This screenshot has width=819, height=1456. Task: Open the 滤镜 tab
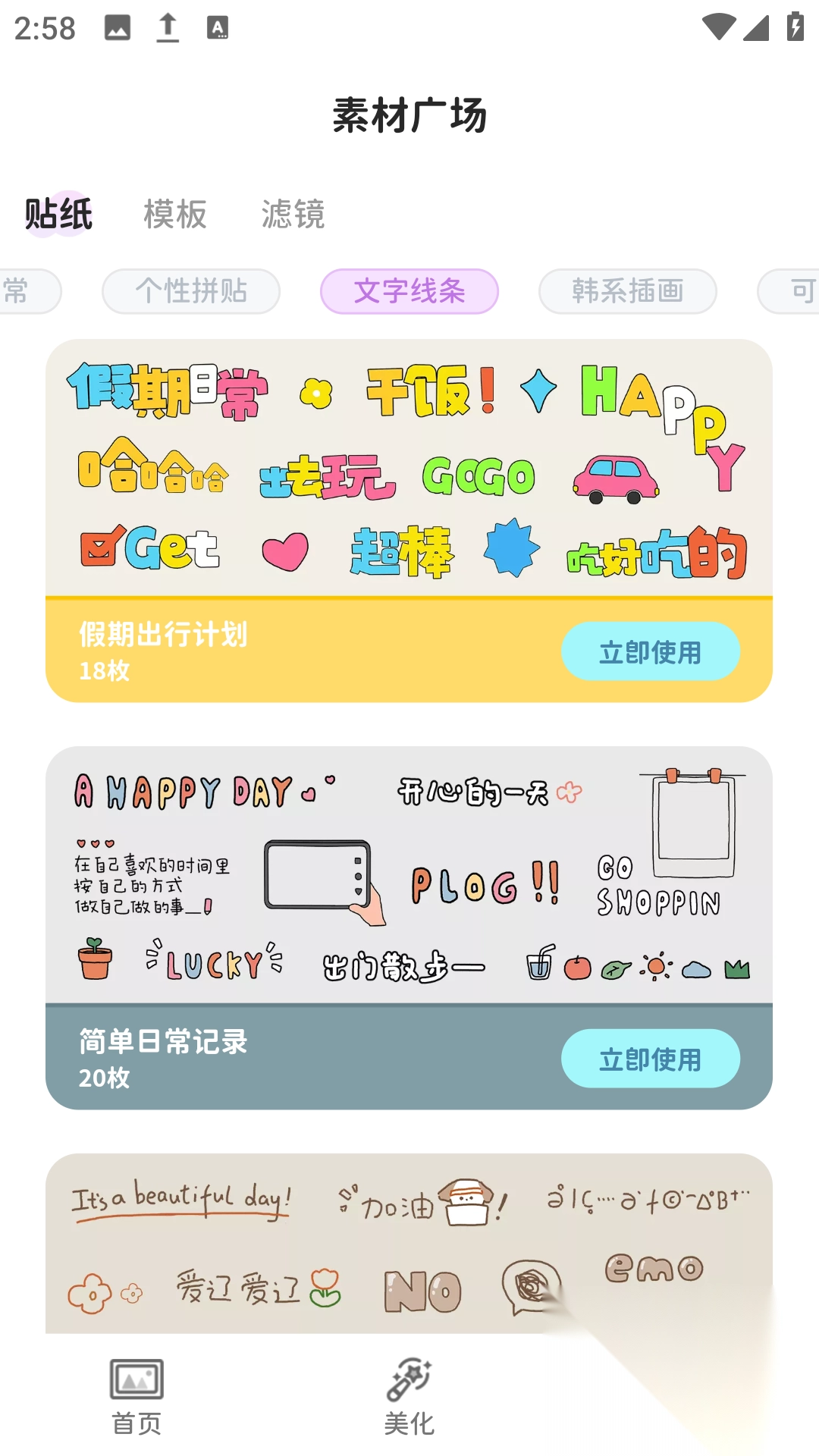(293, 214)
